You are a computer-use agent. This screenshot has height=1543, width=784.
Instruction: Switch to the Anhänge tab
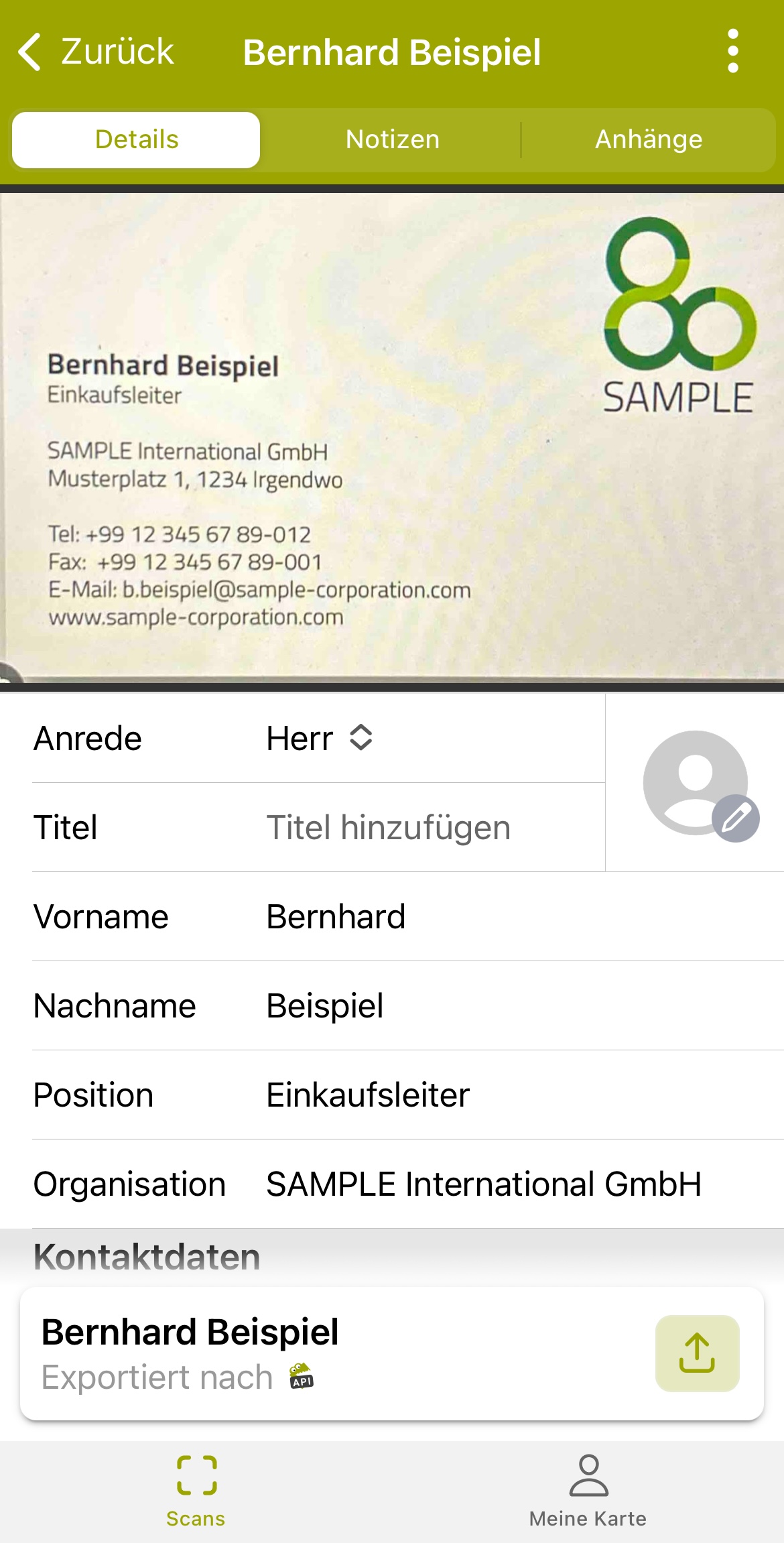(x=649, y=139)
